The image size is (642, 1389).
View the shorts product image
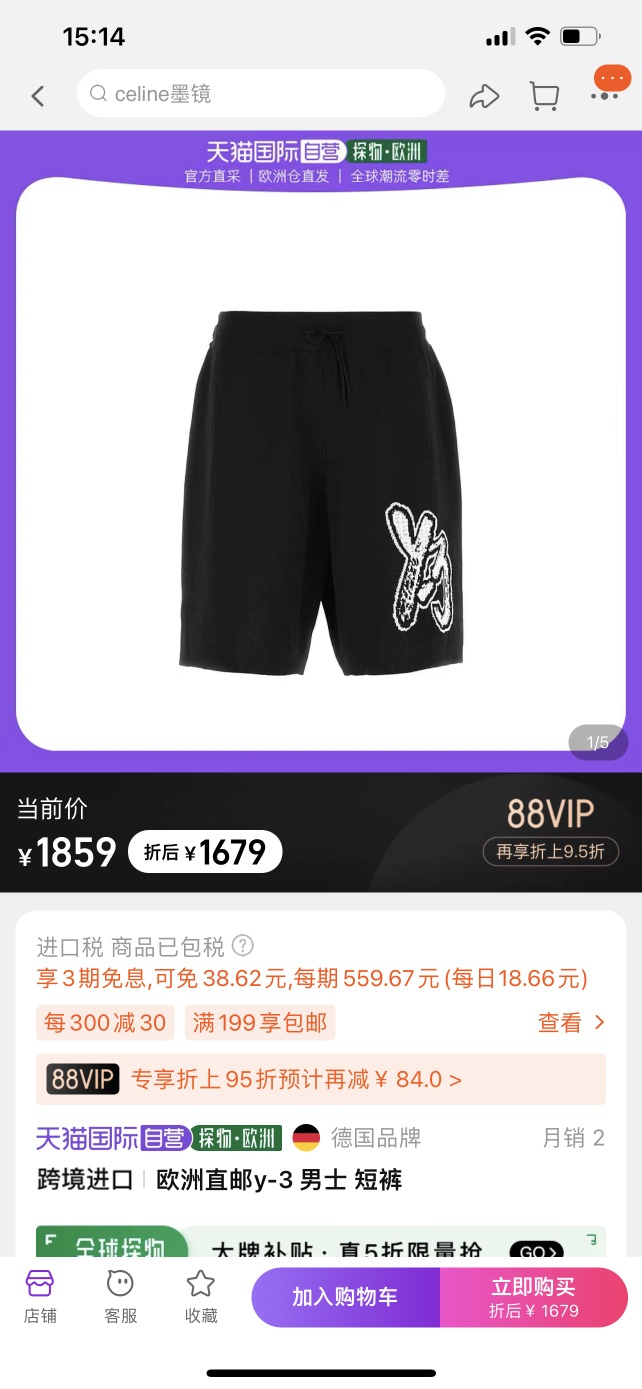[320, 488]
